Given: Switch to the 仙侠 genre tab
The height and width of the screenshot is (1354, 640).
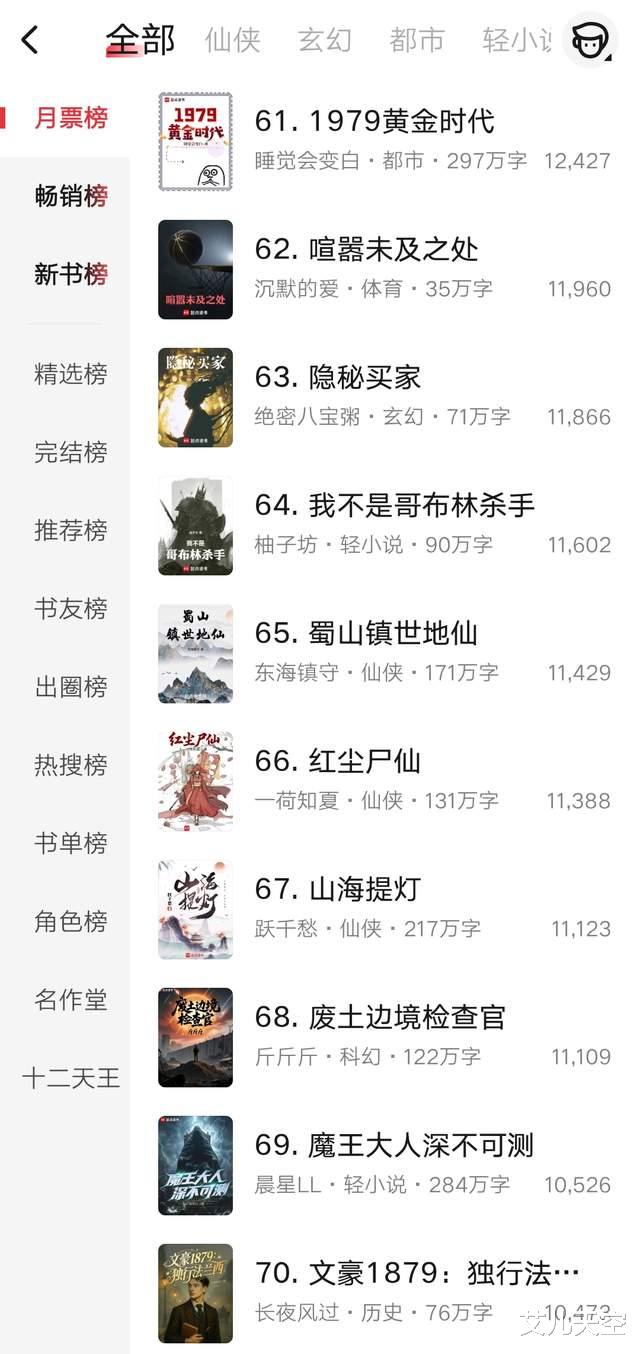Looking at the screenshot, I should [x=232, y=41].
